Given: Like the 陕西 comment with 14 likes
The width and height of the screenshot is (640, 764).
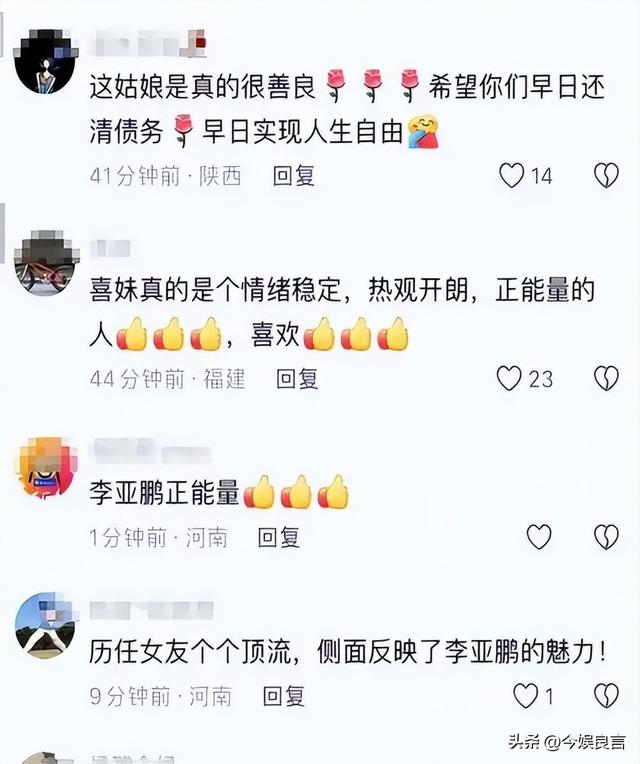Looking at the screenshot, I should click(512, 176).
